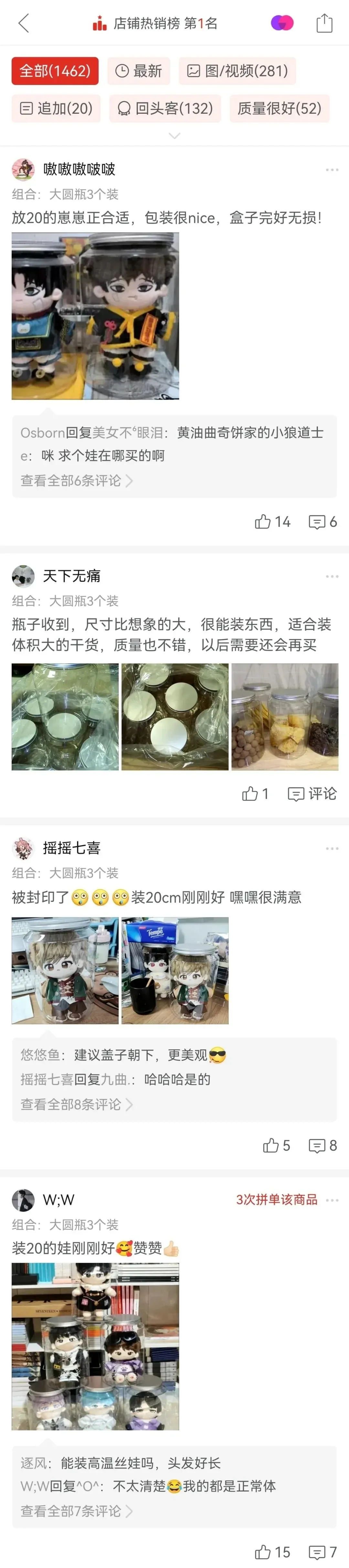Like 天下无痛's review
The image size is (349, 1568).
pyautogui.click(x=255, y=794)
